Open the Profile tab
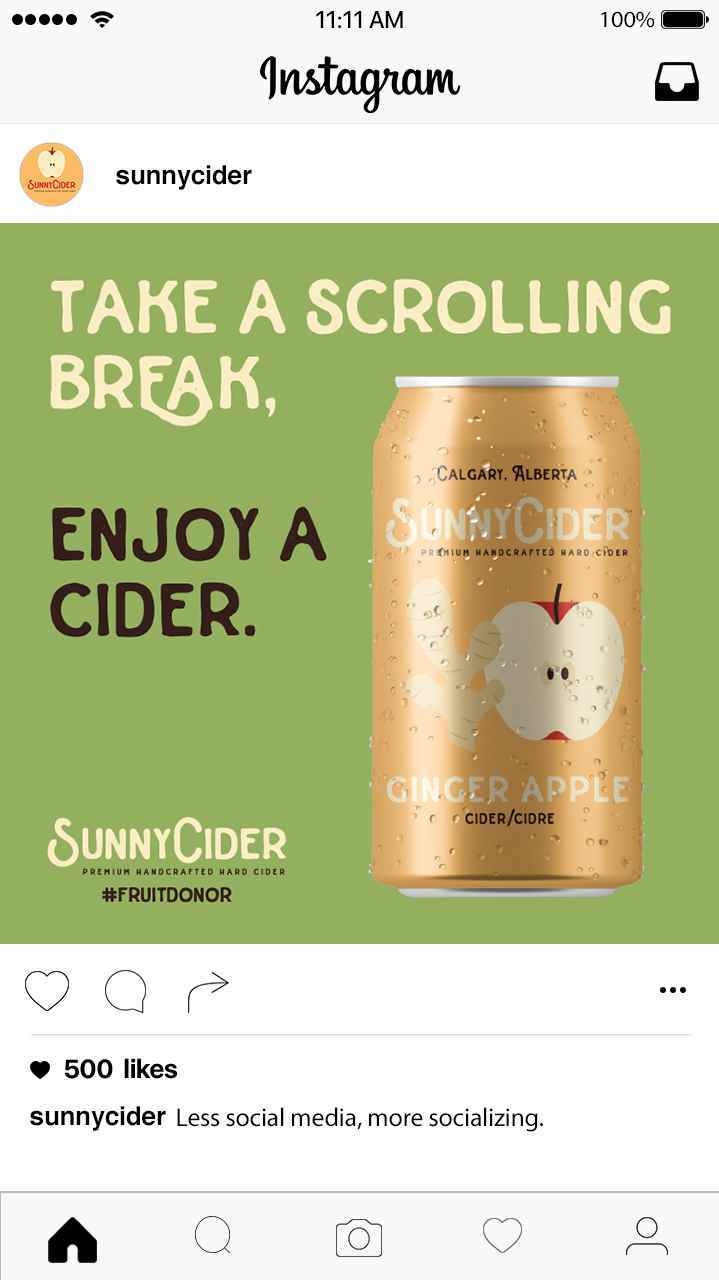The image size is (719, 1280). [x=647, y=1236]
